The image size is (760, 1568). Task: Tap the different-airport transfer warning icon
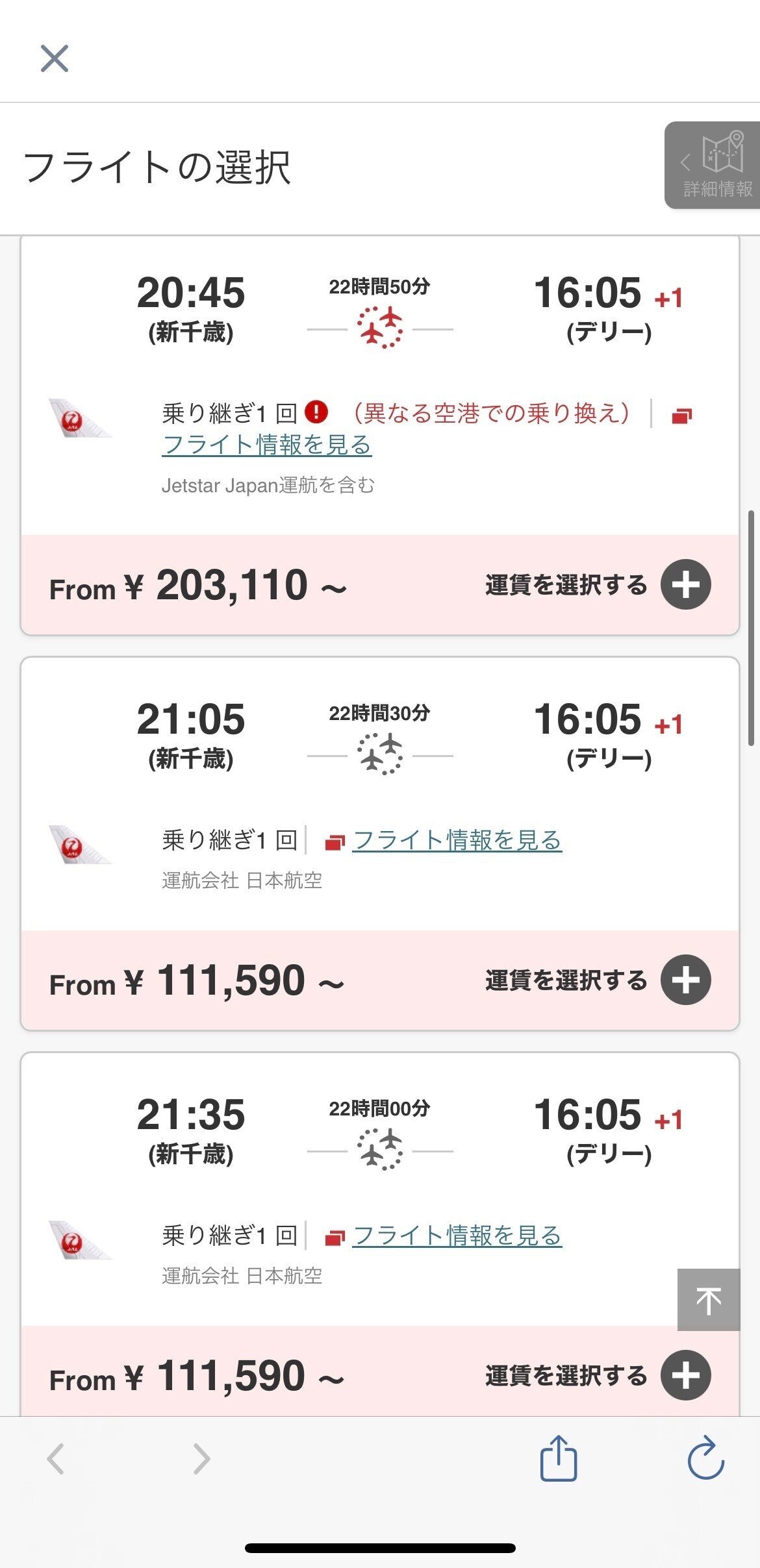(316, 412)
